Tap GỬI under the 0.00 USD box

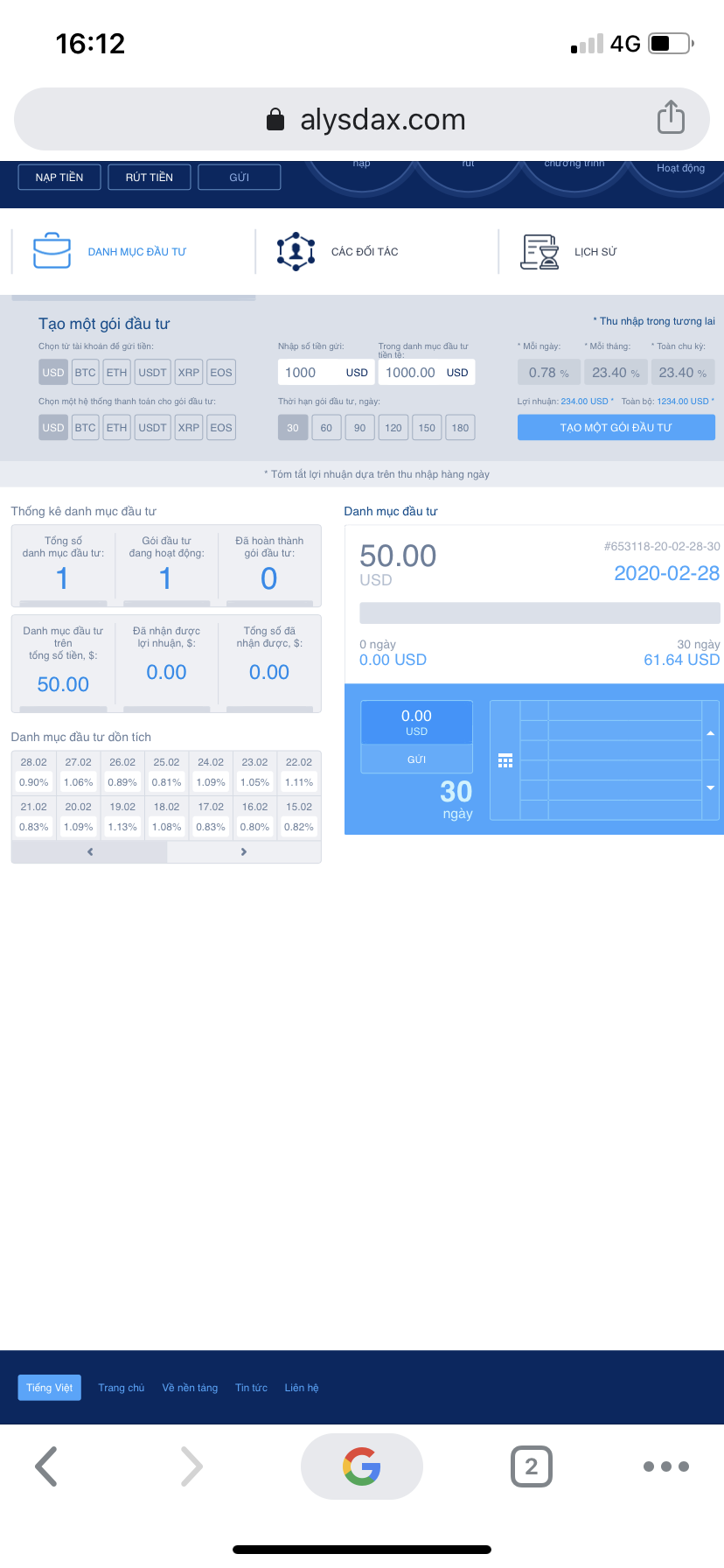click(416, 759)
